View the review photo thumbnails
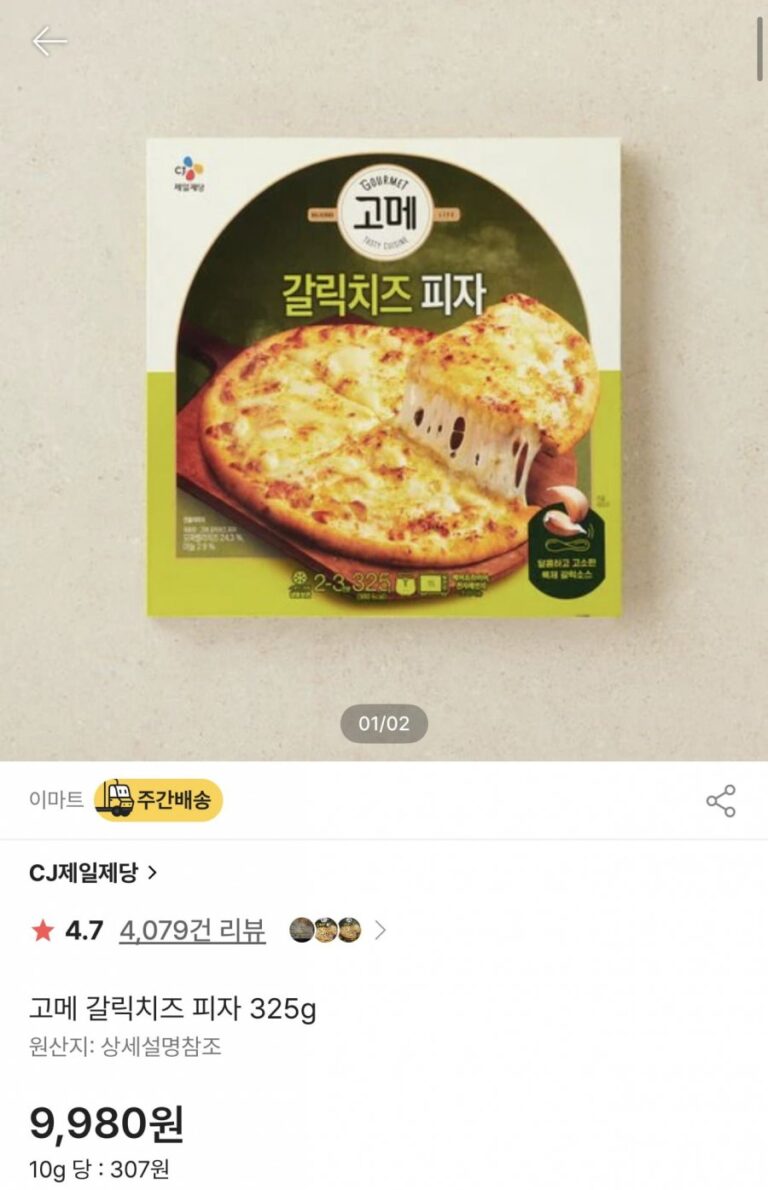Screen dimensions: 768x1190 pyautogui.click(x=325, y=931)
